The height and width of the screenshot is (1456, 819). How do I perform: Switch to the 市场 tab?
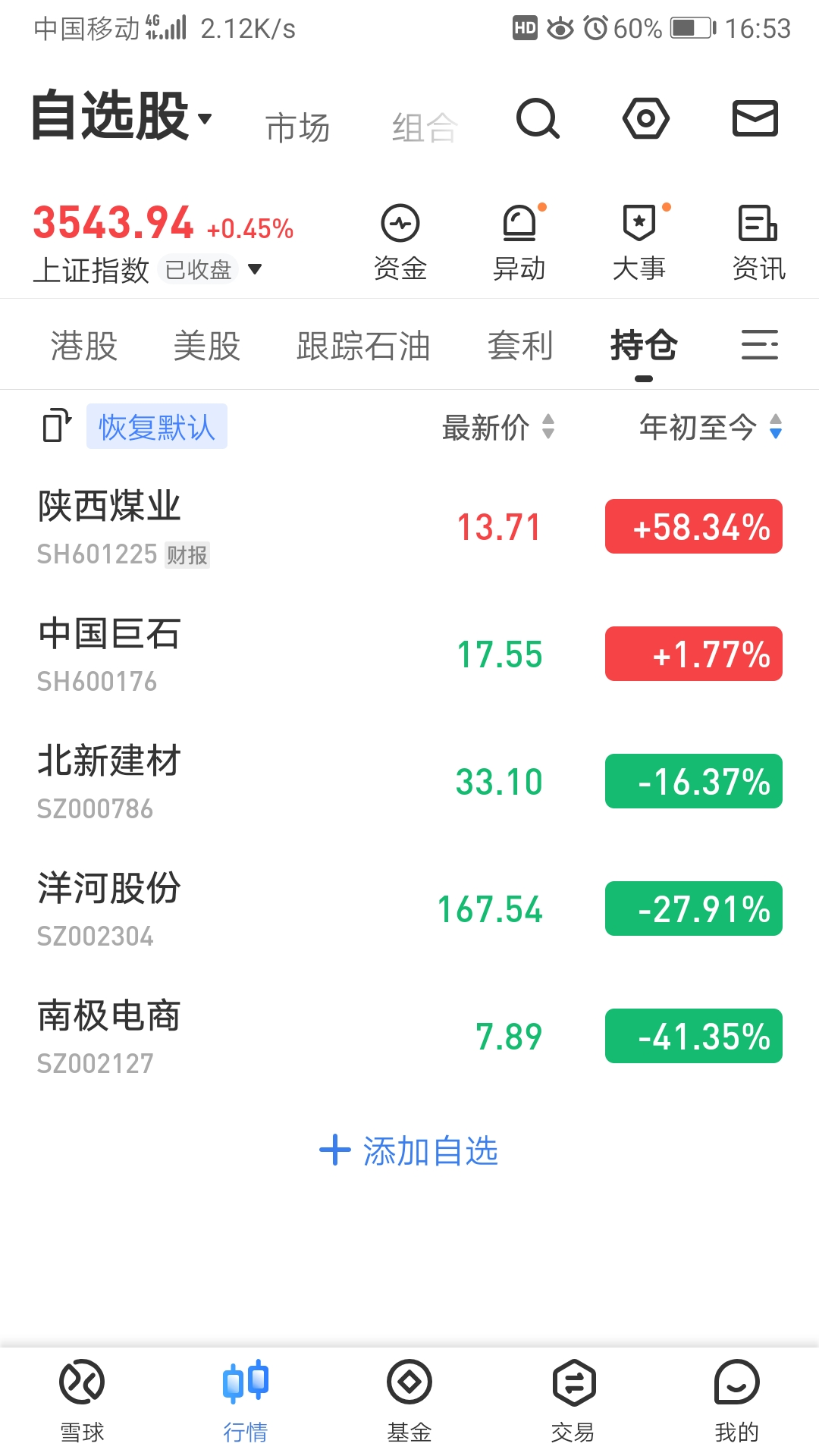pyautogui.click(x=297, y=127)
